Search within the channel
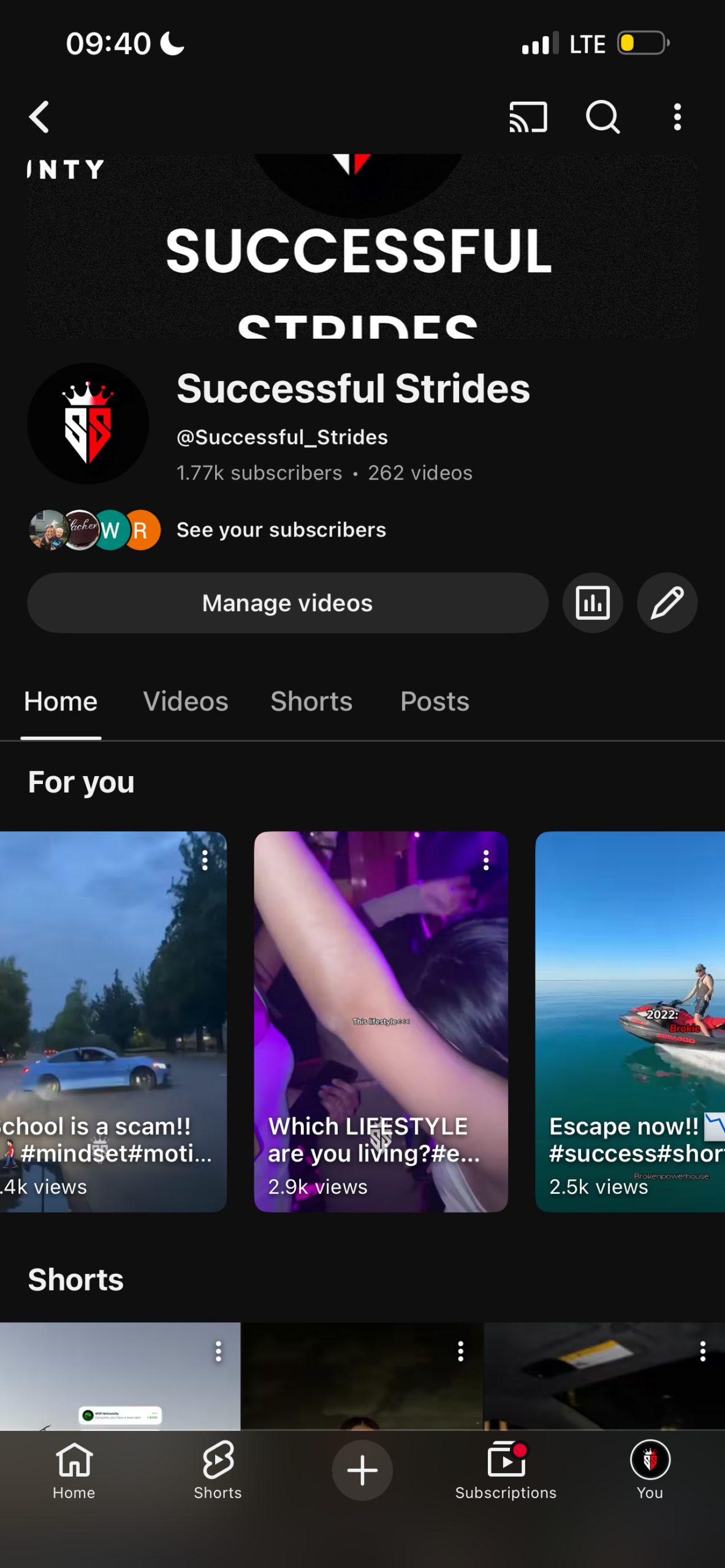The height and width of the screenshot is (1568, 725). (602, 117)
